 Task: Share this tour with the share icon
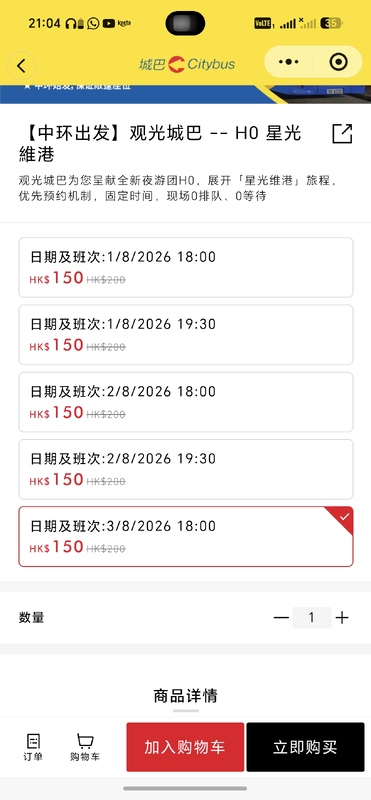(x=342, y=134)
